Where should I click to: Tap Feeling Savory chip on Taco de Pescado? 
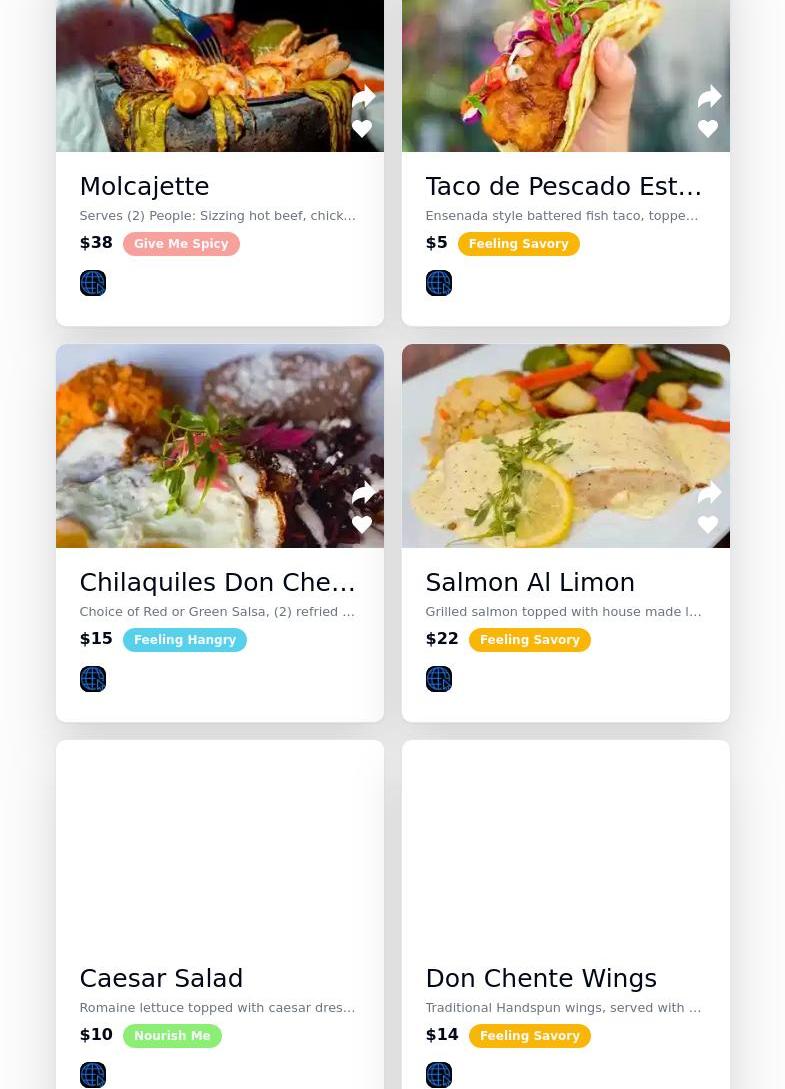pyautogui.click(x=518, y=244)
